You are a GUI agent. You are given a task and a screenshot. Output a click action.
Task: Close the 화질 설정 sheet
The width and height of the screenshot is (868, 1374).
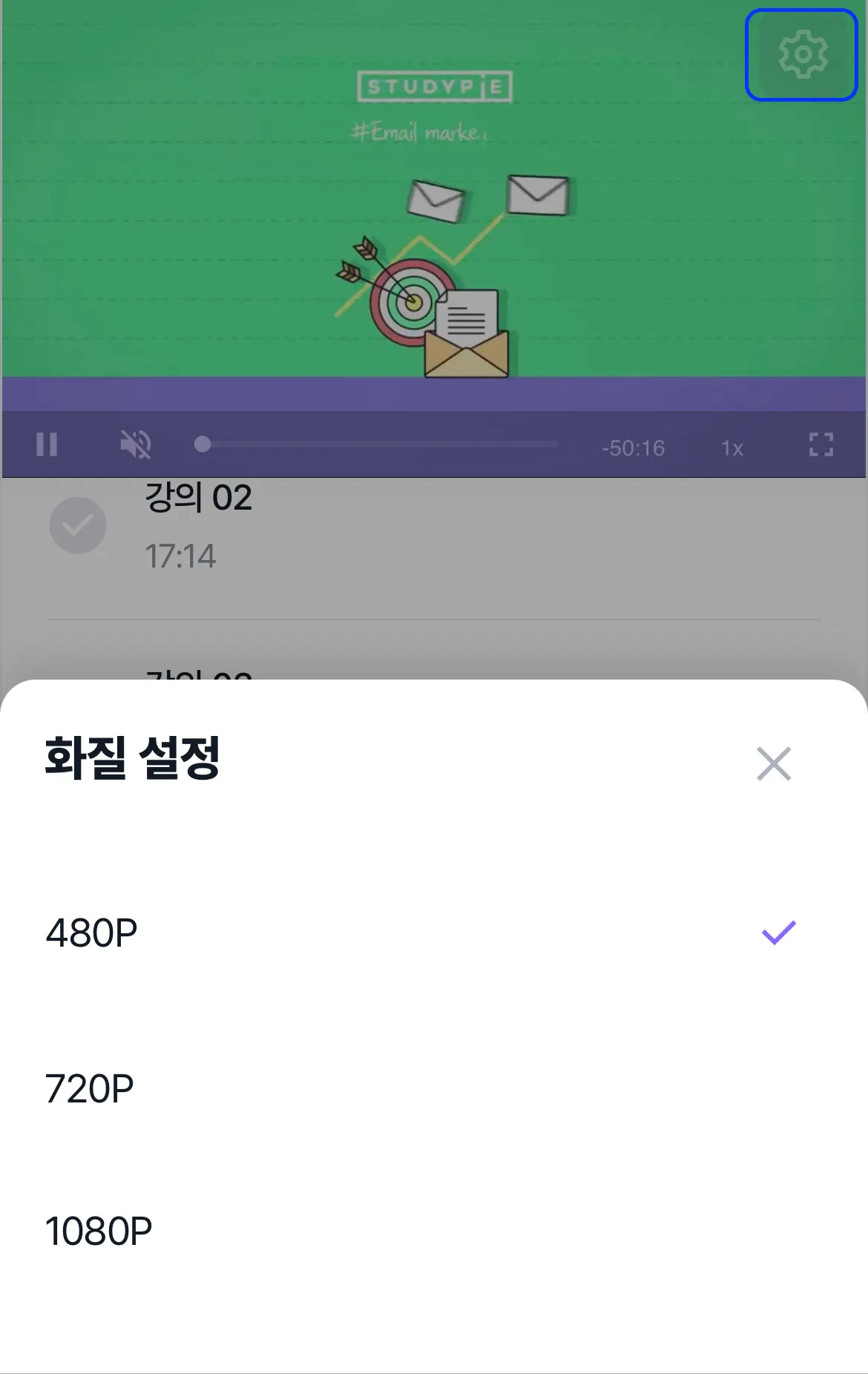coord(774,763)
